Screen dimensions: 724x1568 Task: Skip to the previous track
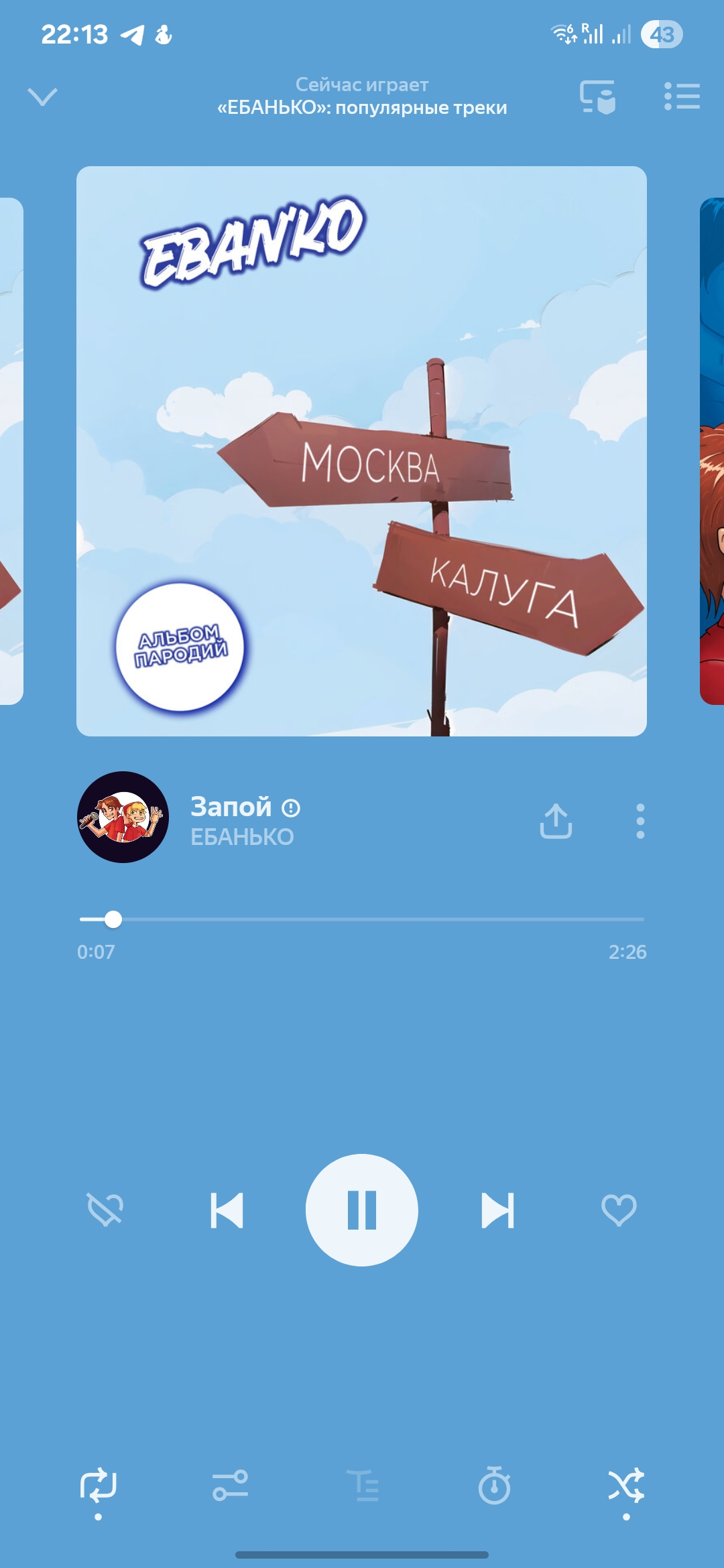(227, 1210)
